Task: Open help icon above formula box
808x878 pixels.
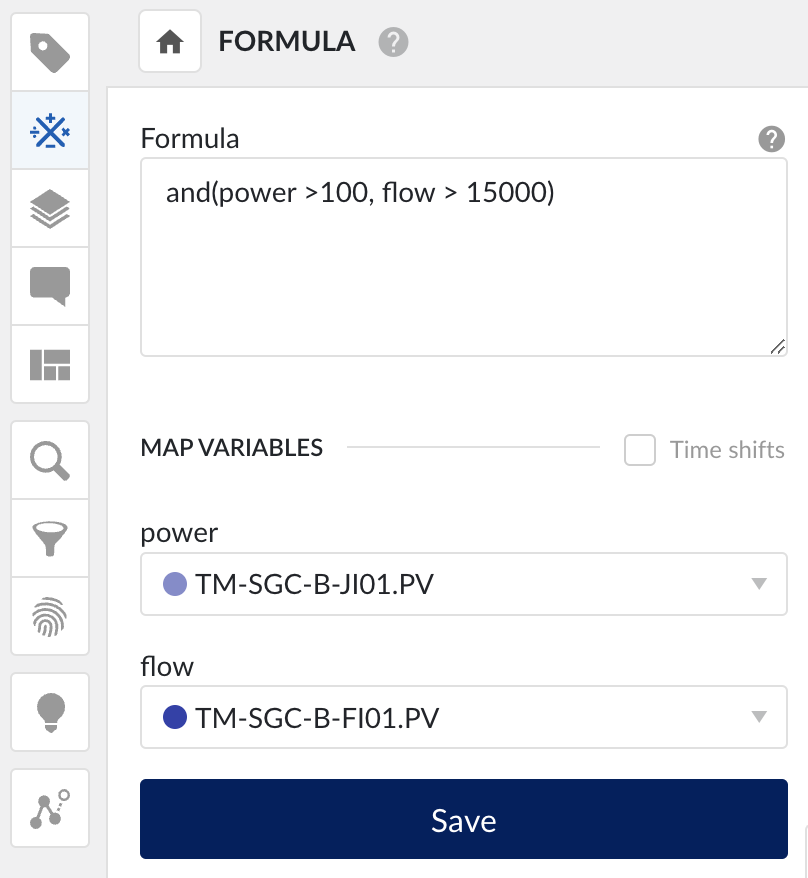Action: [x=771, y=139]
